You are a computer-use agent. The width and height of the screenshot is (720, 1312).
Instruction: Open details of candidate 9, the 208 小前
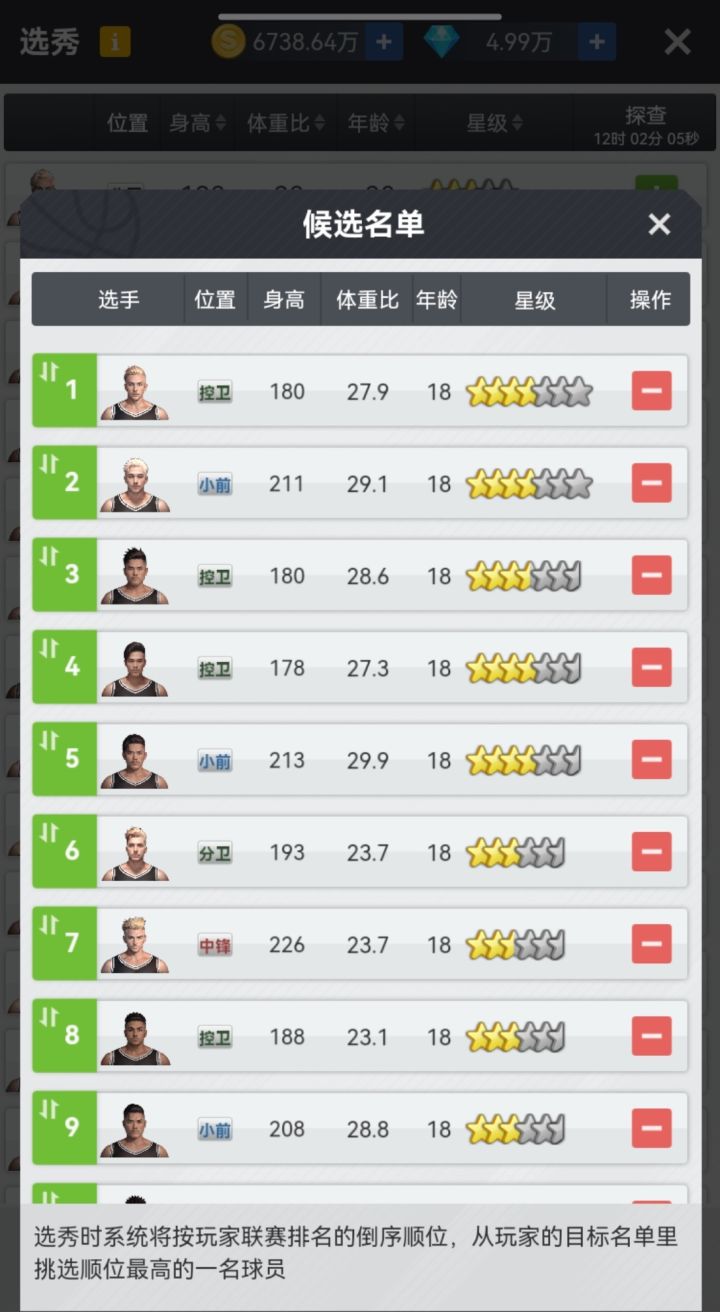point(360,1127)
